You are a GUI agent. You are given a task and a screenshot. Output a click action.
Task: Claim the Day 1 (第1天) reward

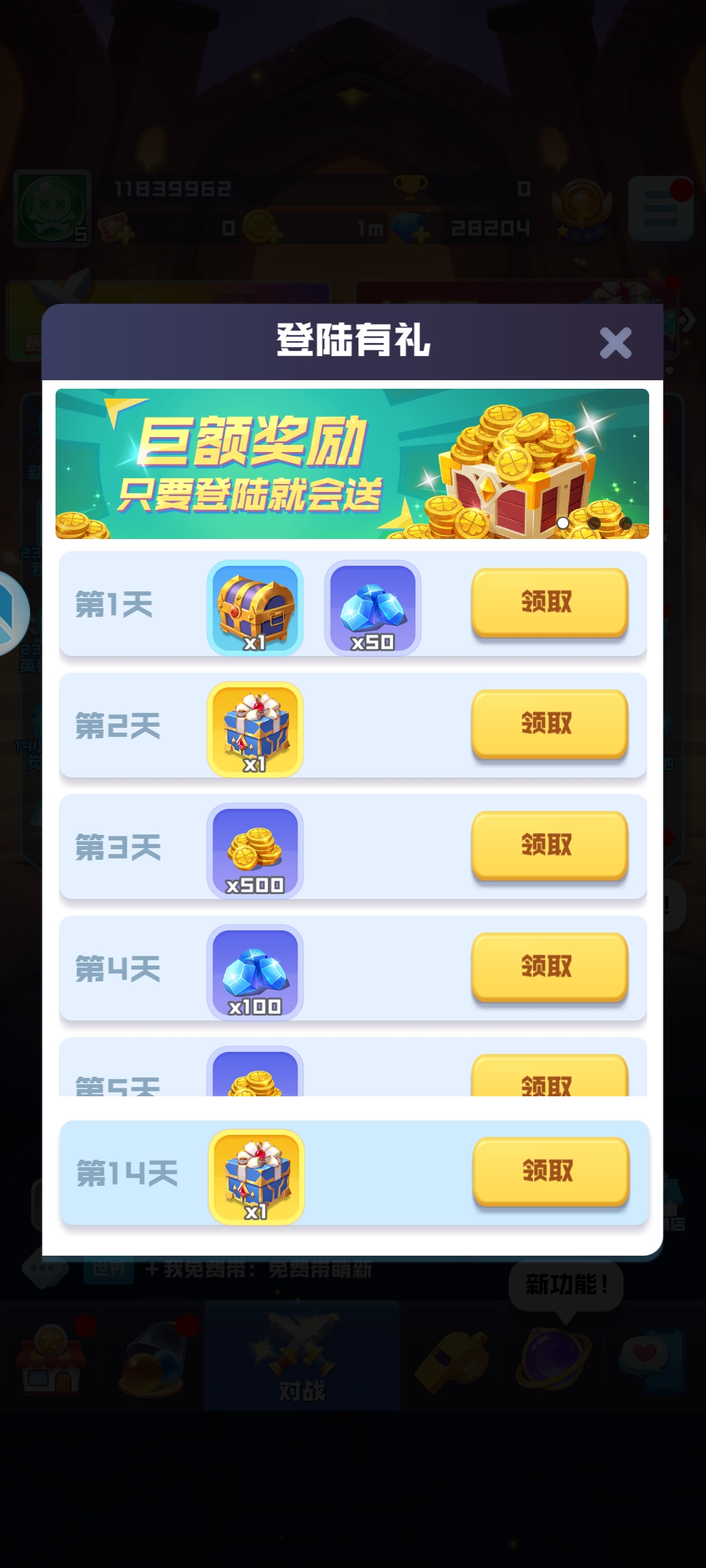[549, 602]
